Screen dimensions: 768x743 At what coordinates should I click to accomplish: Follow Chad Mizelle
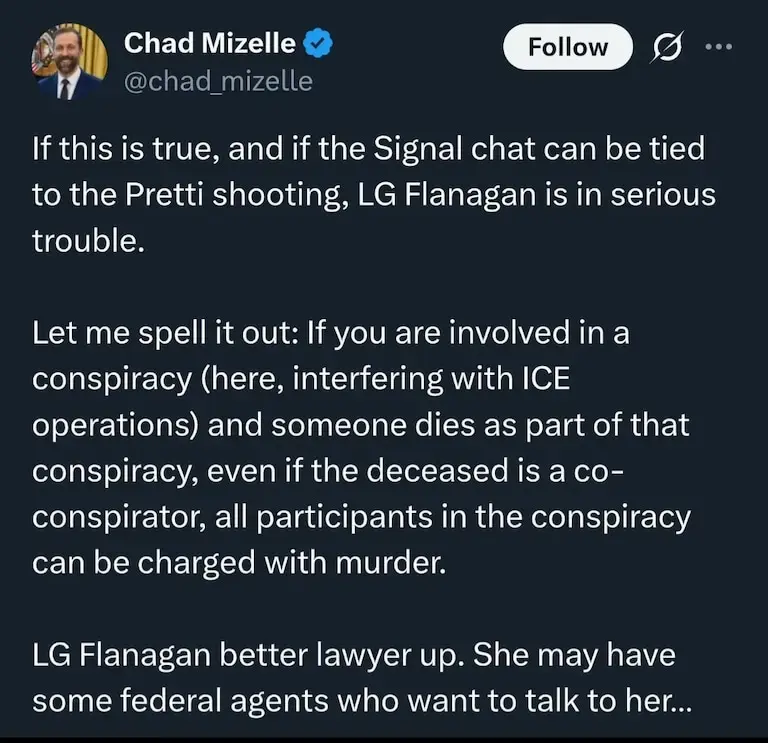click(567, 47)
